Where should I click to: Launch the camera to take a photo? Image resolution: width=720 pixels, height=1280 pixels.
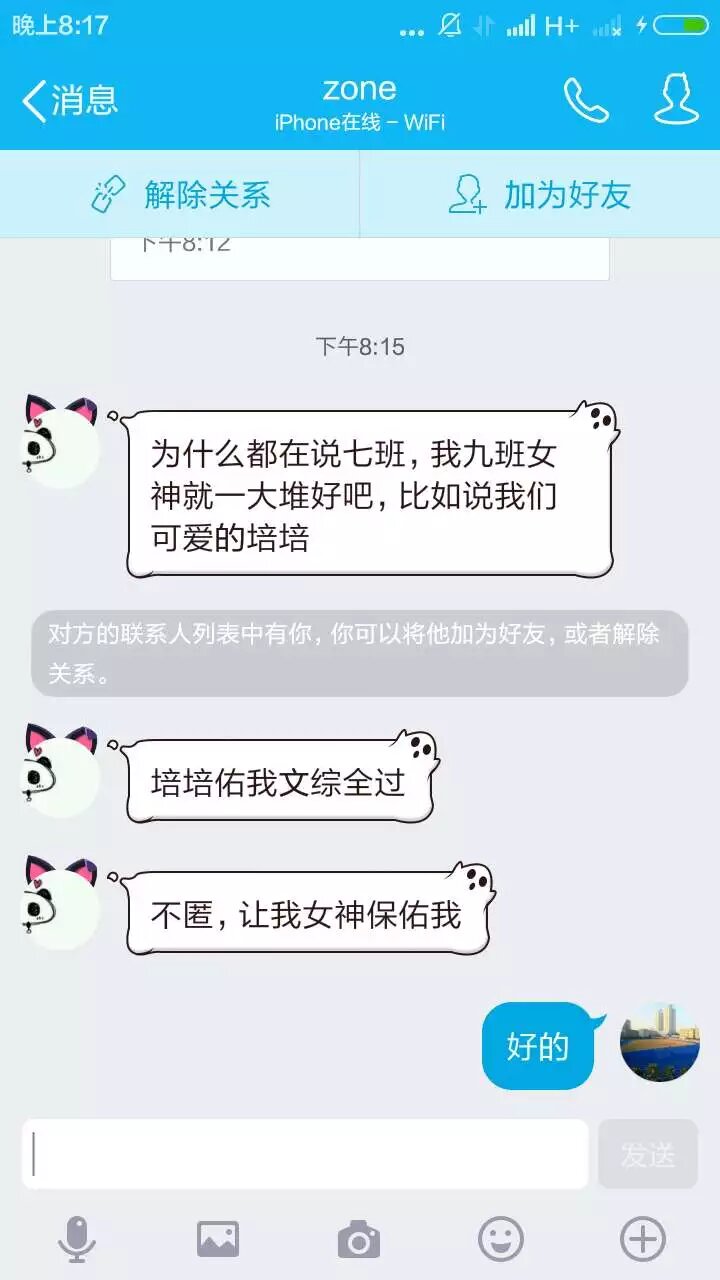point(359,1240)
